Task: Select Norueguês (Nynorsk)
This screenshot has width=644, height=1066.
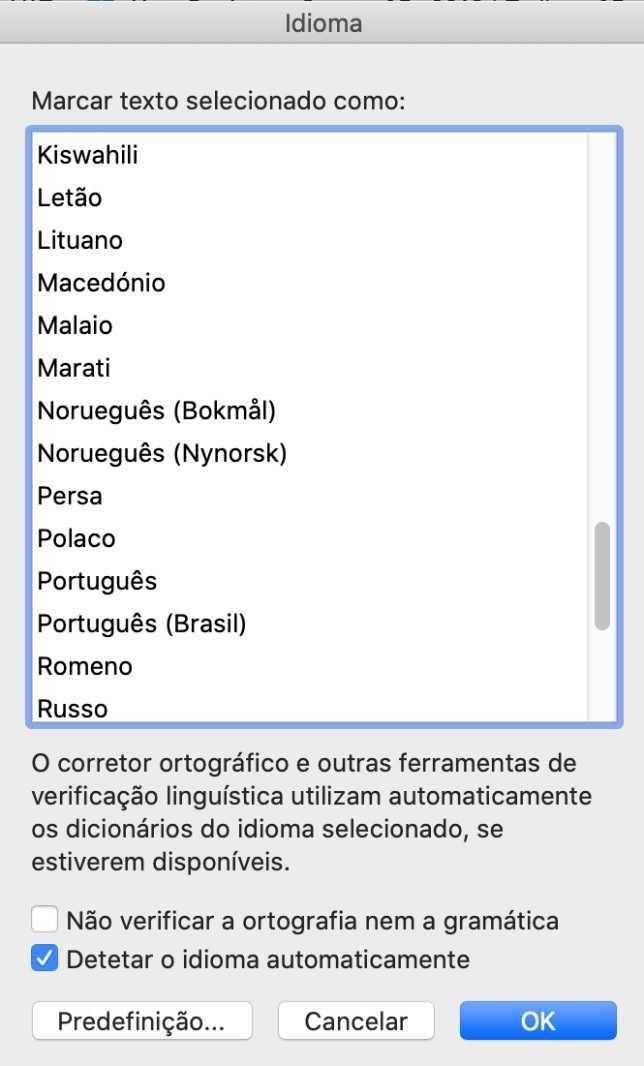Action: coord(162,454)
